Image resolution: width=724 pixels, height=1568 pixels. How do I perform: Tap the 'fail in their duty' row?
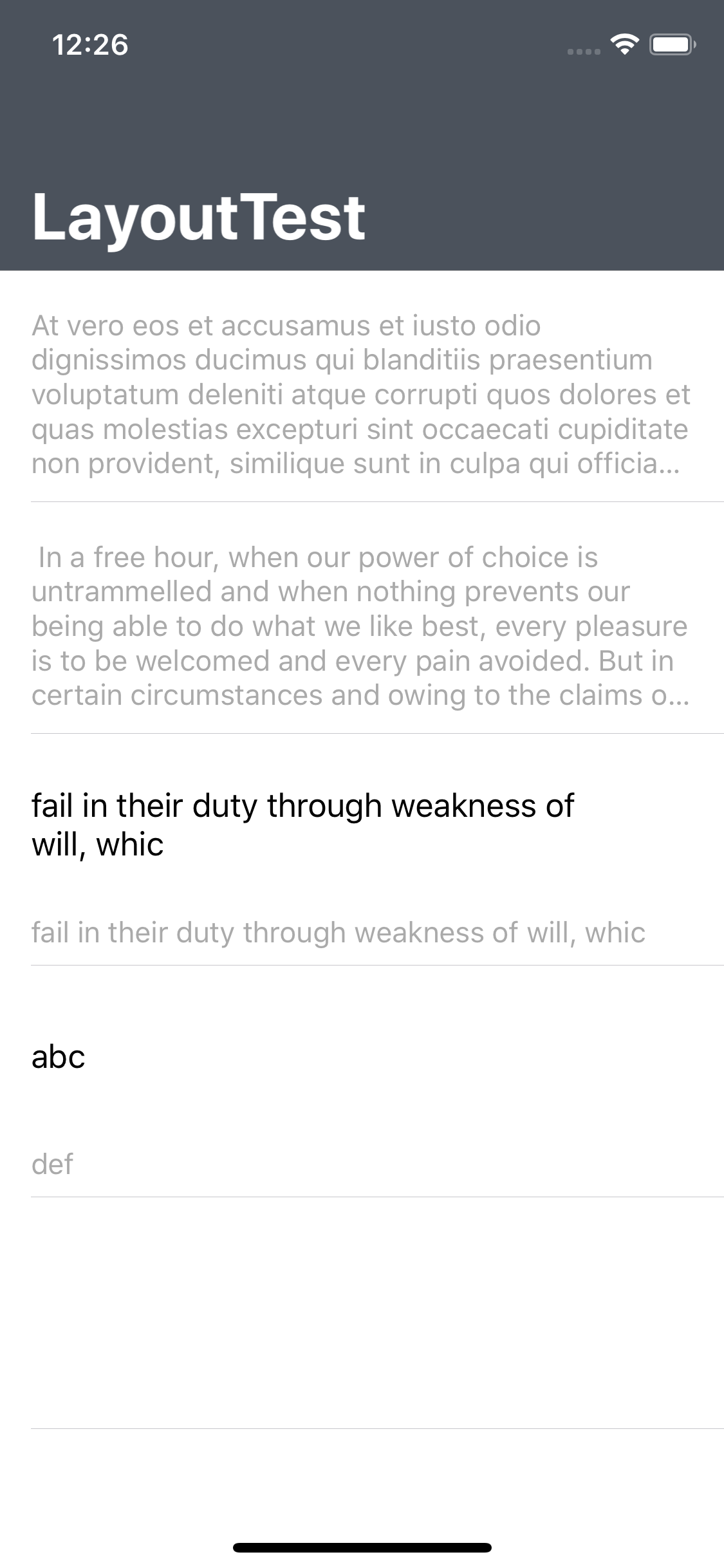coord(362,850)
